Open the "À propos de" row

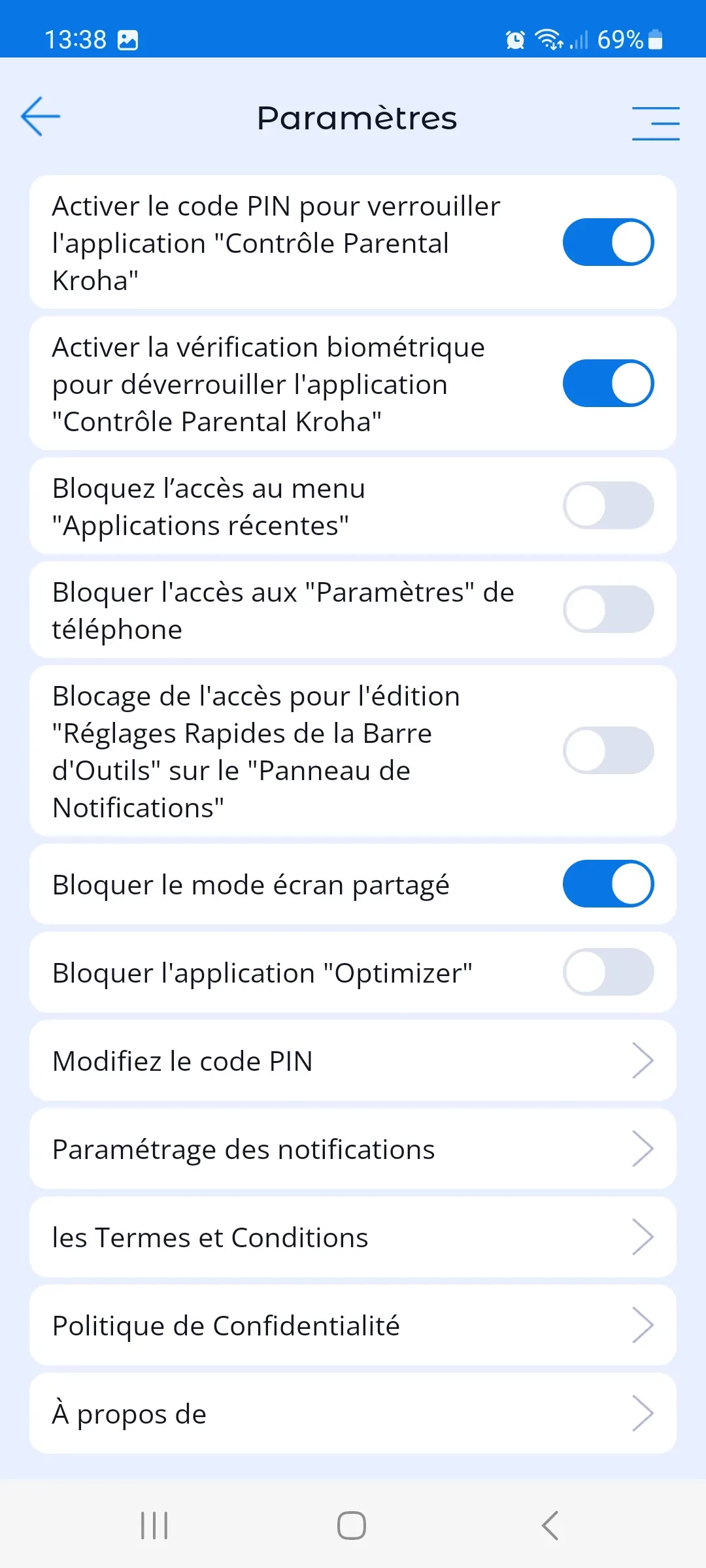click(x=353, y=1413)
